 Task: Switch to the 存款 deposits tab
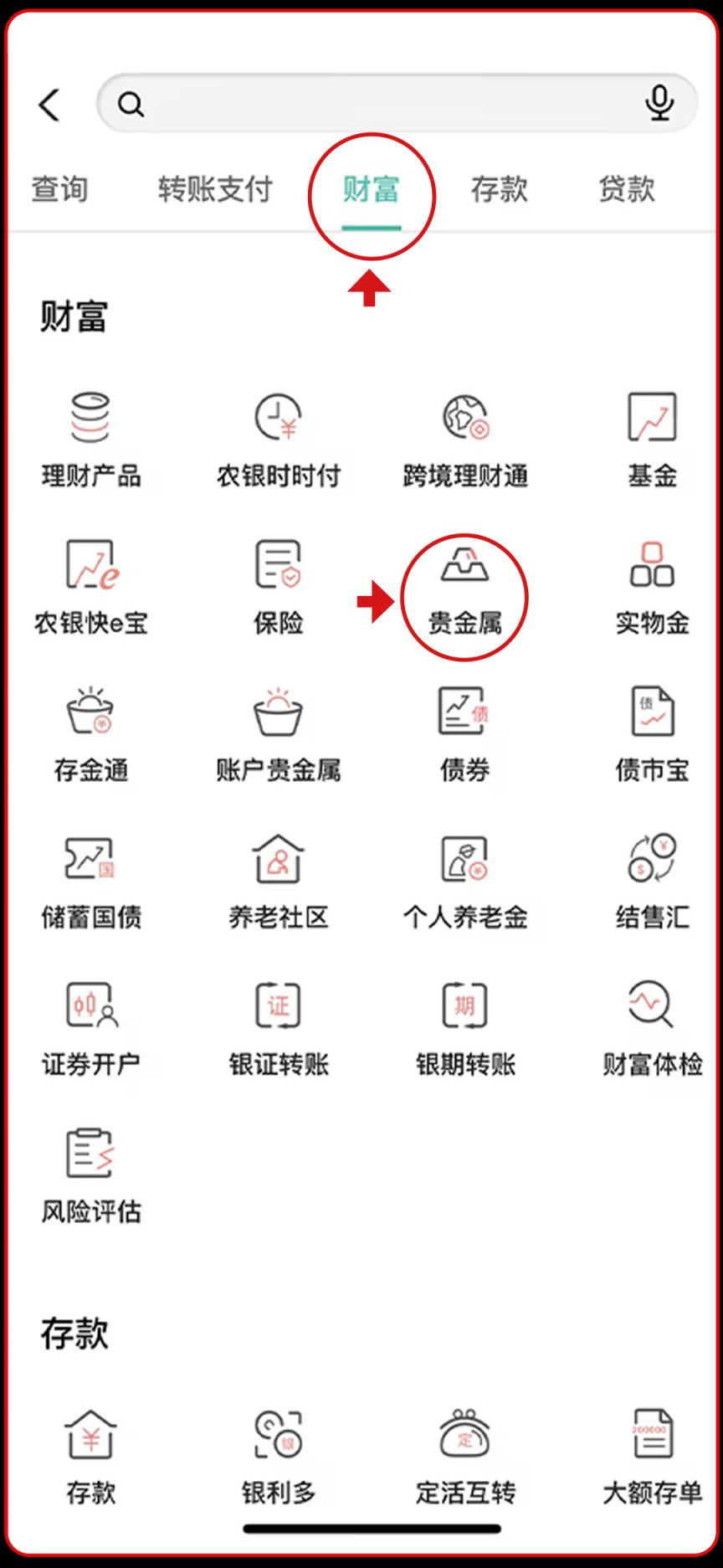[500, 190]
